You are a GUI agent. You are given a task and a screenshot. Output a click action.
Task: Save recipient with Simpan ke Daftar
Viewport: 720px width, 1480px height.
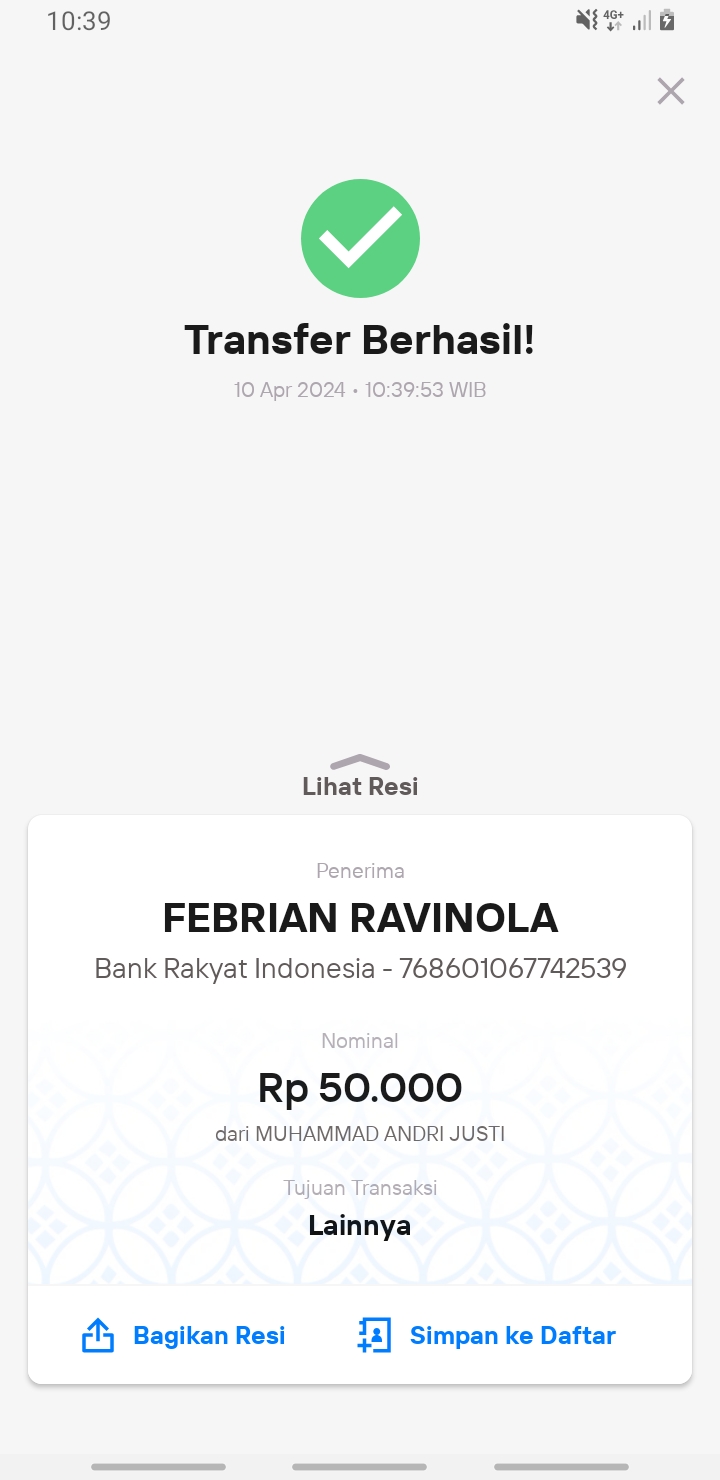click(x=487, y=1335)
